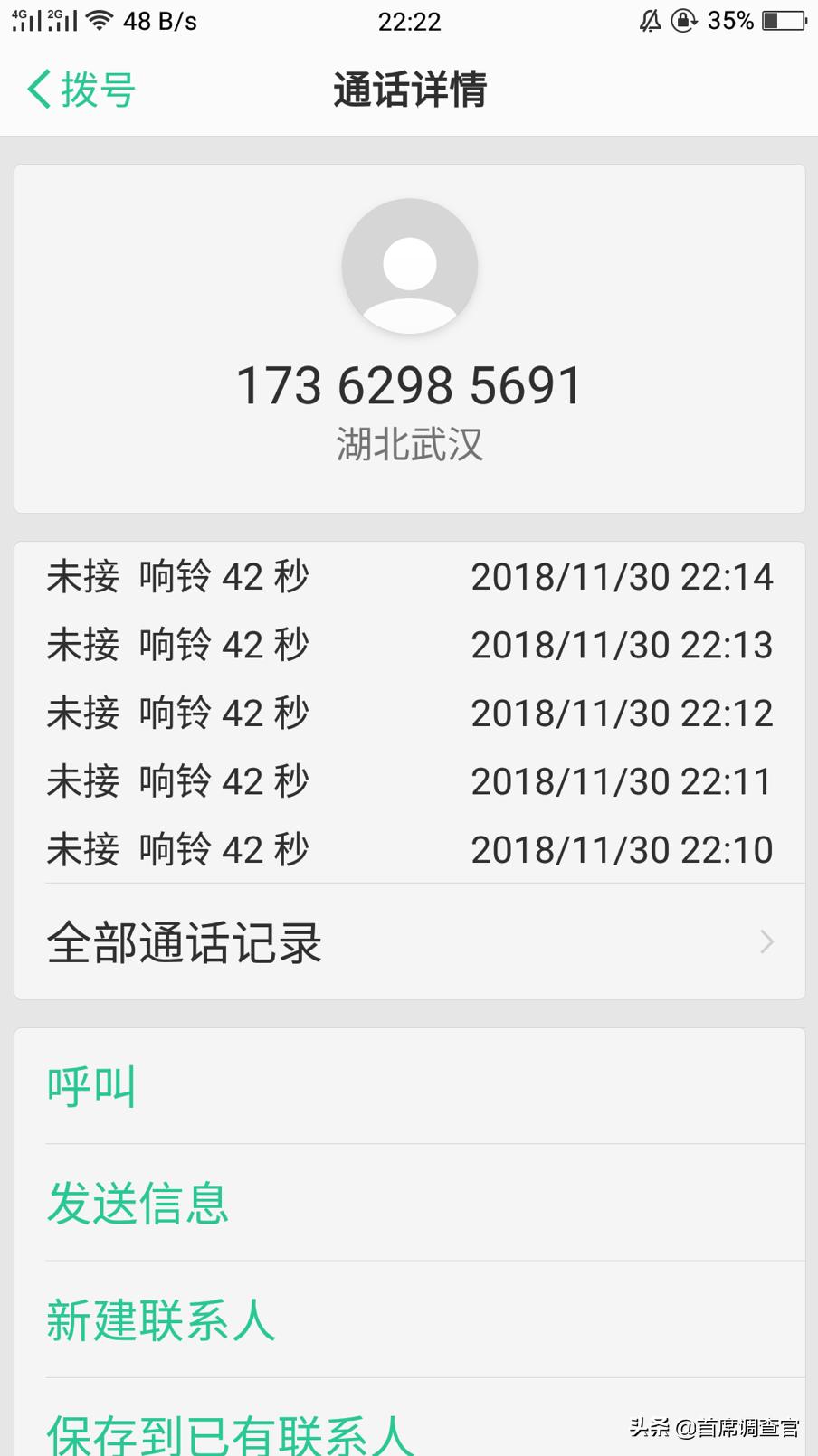Tap the rotation lock icon in status bar
This screenshot has width=818, height=1456.
point(683,20)
